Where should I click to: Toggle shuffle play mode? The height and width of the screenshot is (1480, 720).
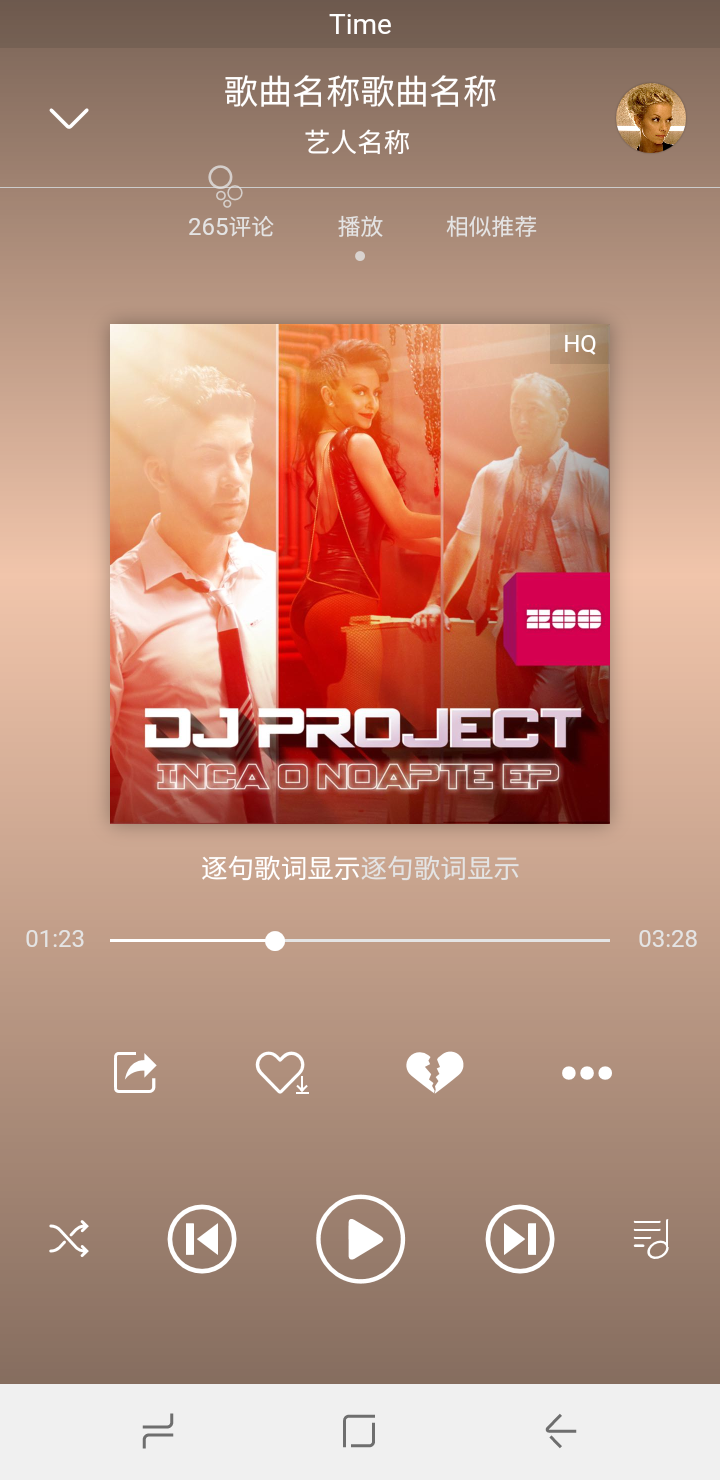[69, 1239]
